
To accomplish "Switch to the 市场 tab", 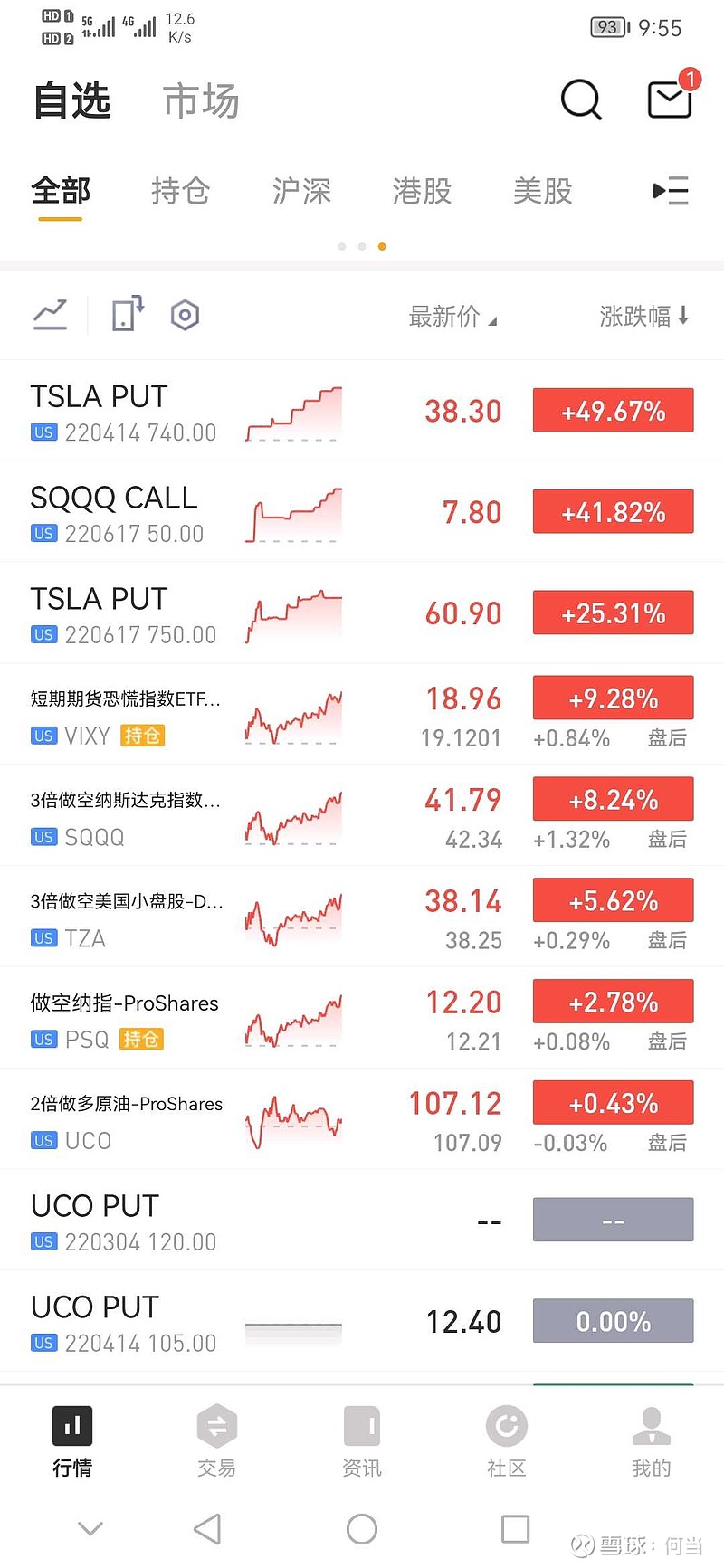I will point(199,100).
